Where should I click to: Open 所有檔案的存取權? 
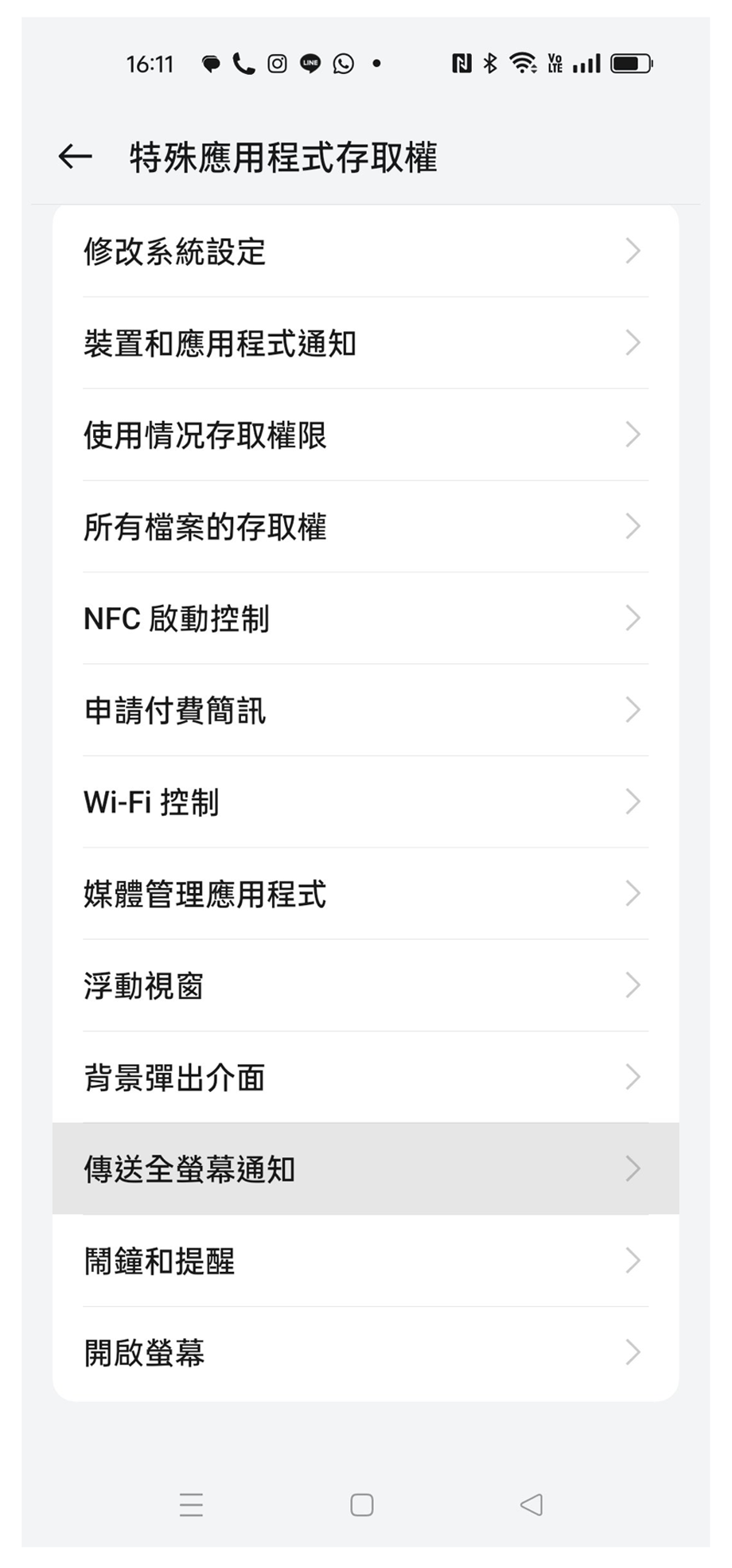(365, 526)
